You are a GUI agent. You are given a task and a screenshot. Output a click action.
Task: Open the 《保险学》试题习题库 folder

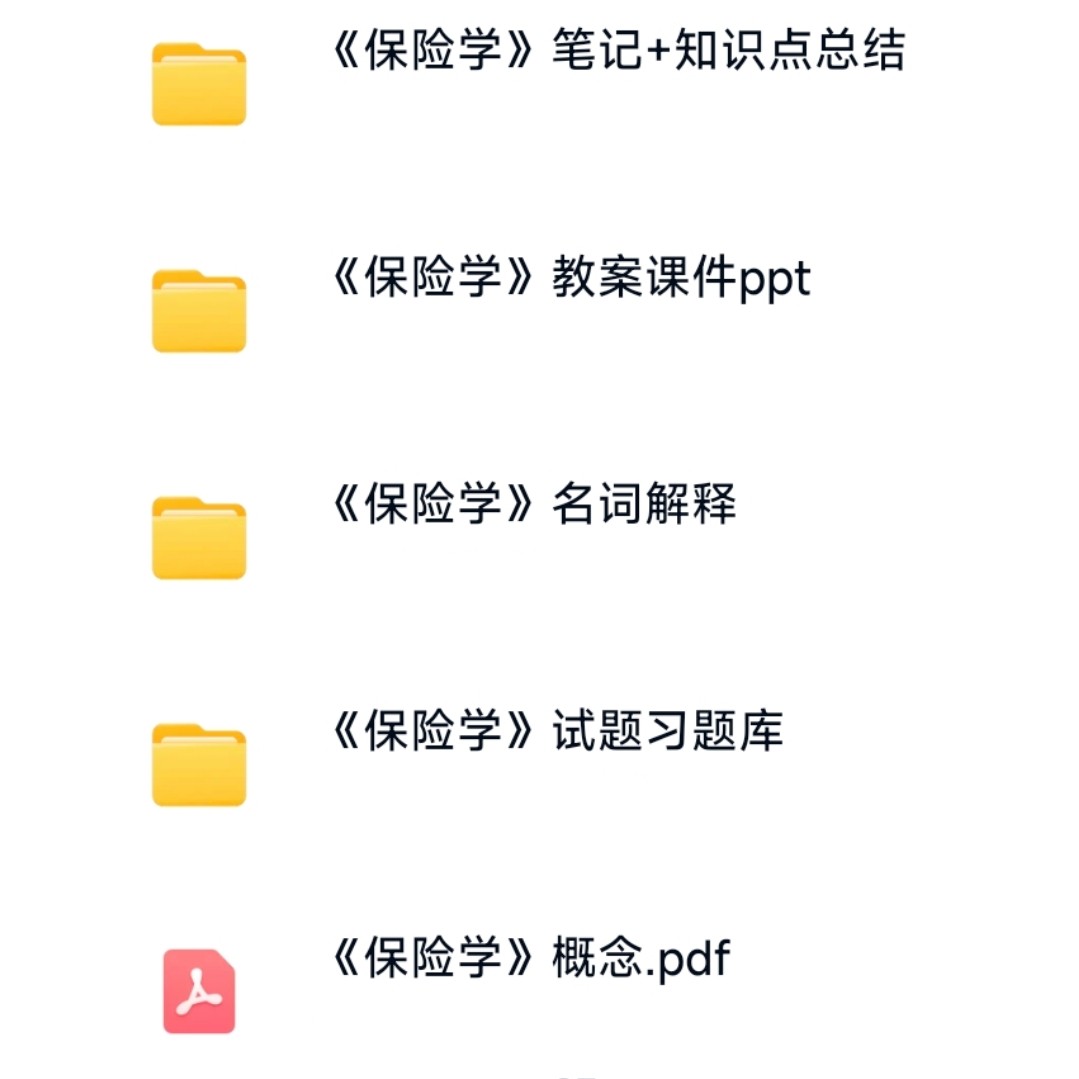[556, 733]
